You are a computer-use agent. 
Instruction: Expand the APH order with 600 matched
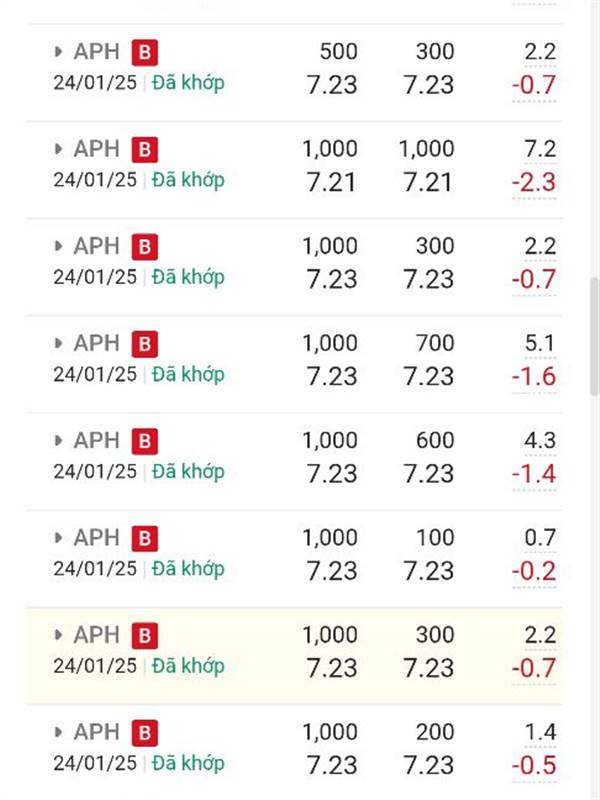coord(58,440)
